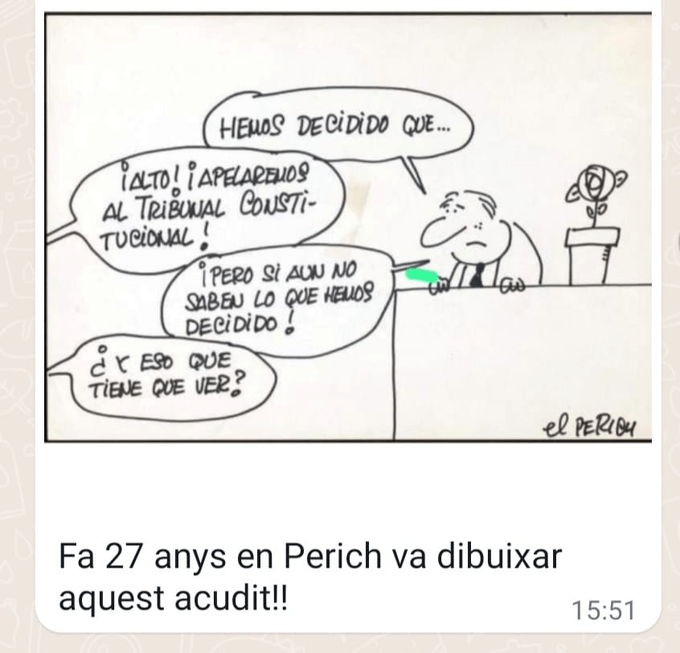Open the Perich cartoon image in full view
The width and height of the screenshot is (680, 653).
click(348, 230)
